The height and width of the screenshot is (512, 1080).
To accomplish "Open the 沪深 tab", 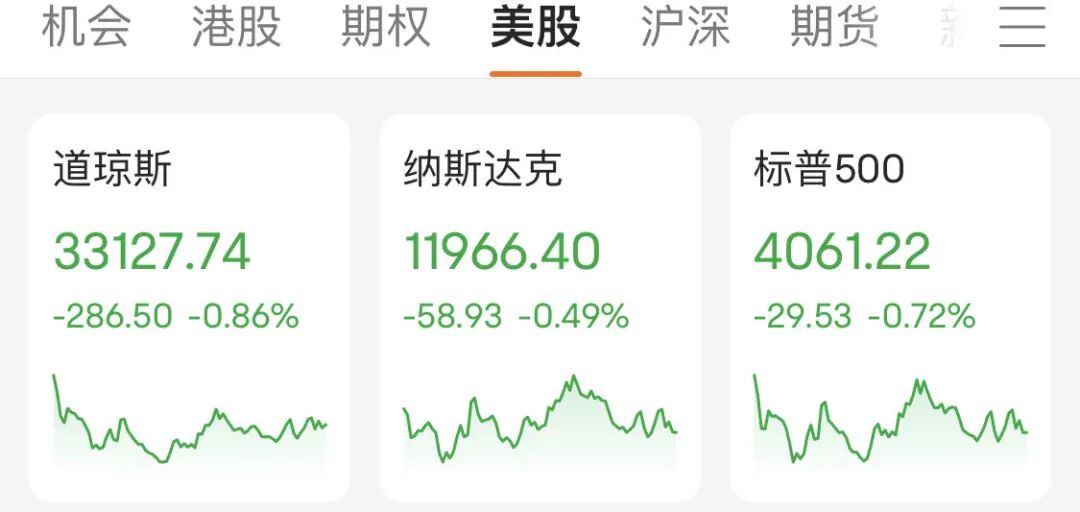I will tap(685, 28).
